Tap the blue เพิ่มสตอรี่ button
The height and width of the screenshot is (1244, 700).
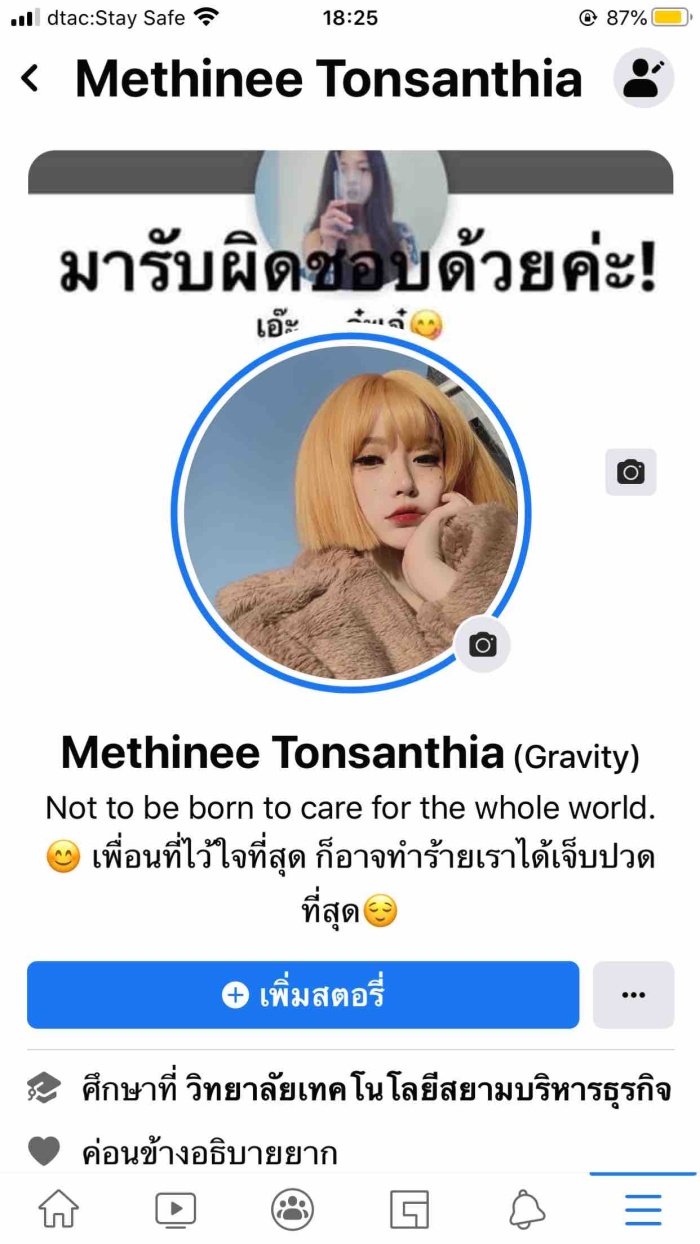303,995
